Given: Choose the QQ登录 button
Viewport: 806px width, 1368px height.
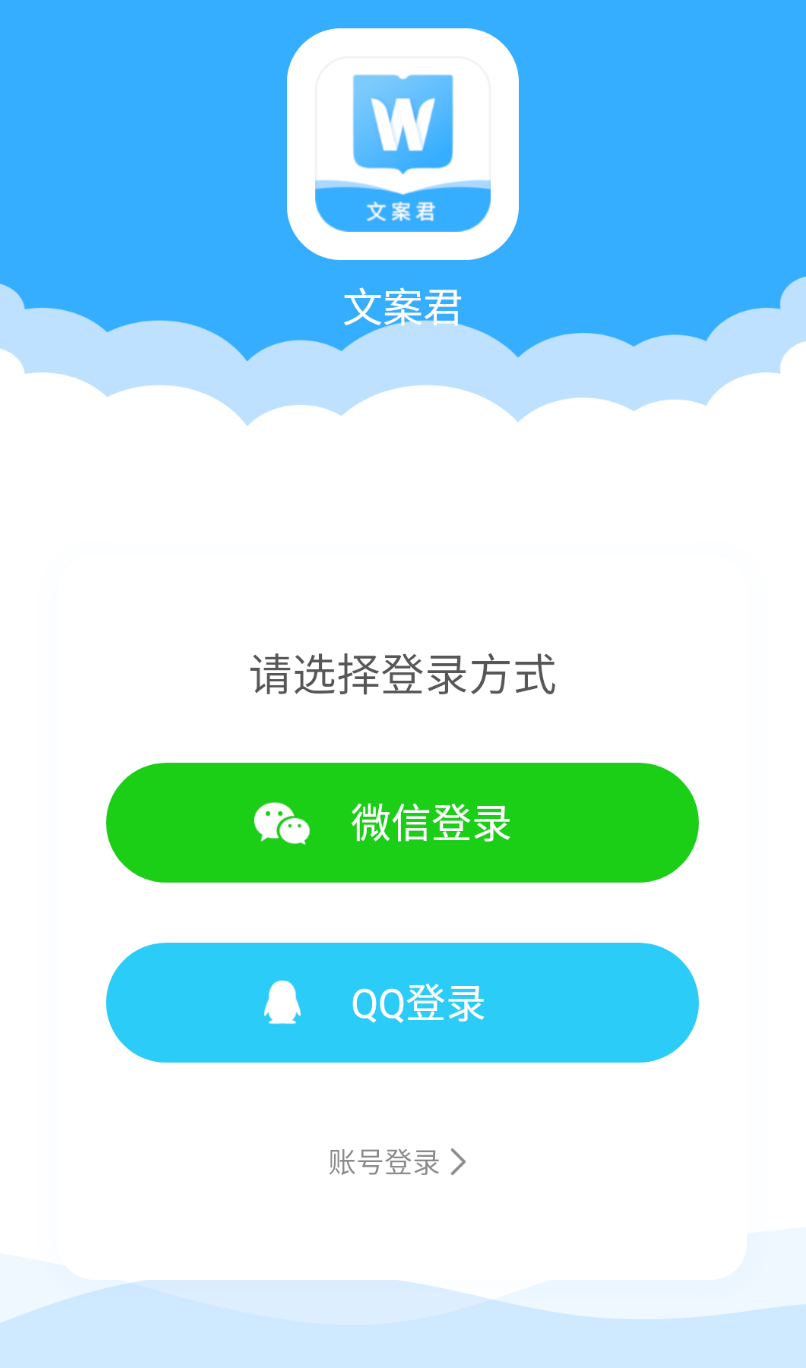Looking at the screenshot, I should [x=402, y=1003].
